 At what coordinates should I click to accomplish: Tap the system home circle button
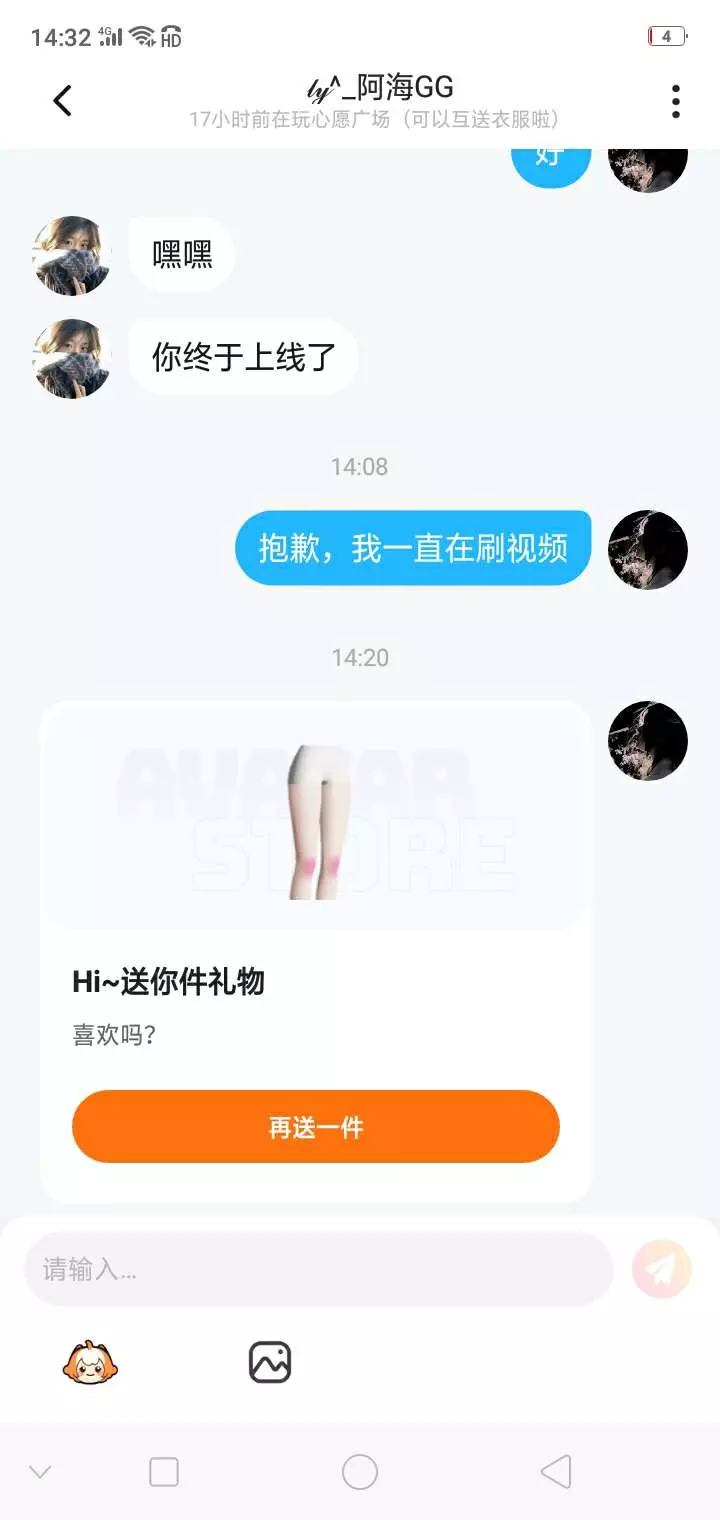tap(360, 1472)
